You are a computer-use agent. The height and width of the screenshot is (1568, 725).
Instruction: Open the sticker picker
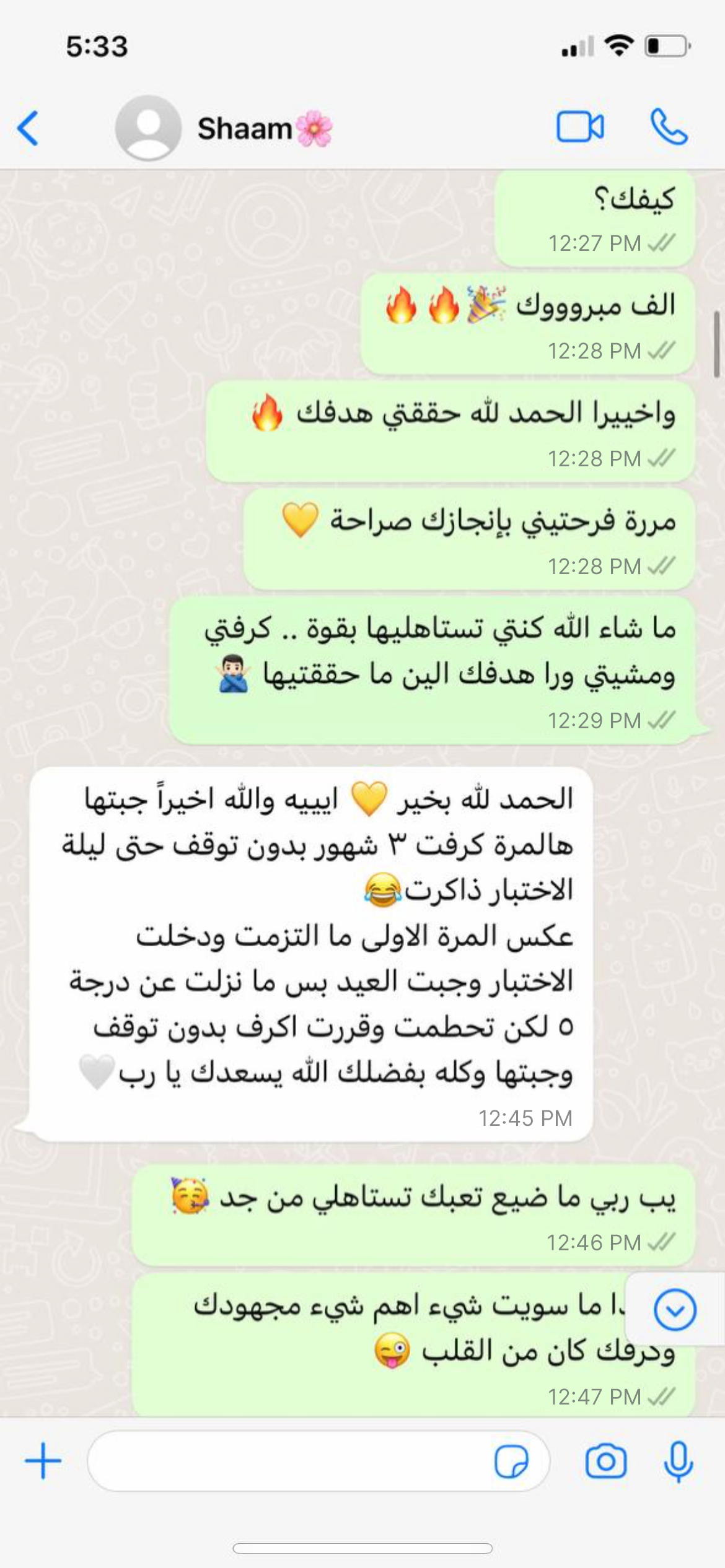point(511,1461)
